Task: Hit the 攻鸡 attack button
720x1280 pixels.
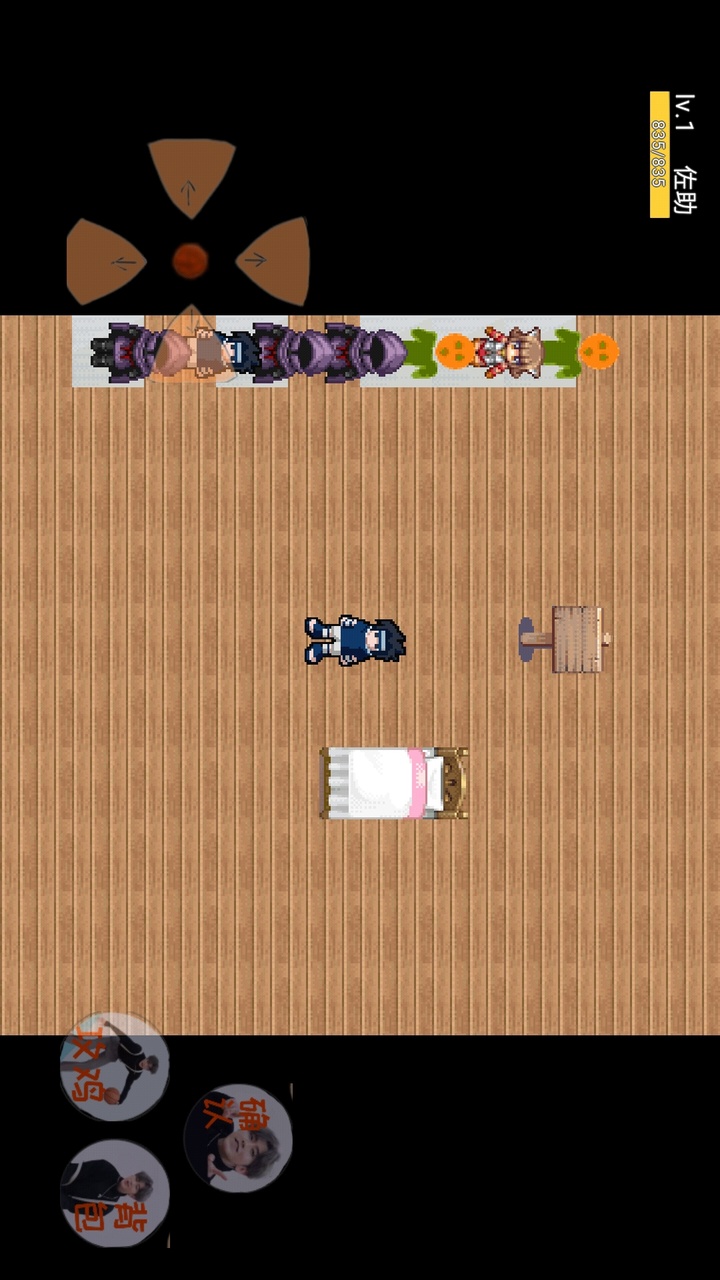Action: point(114,1066)
